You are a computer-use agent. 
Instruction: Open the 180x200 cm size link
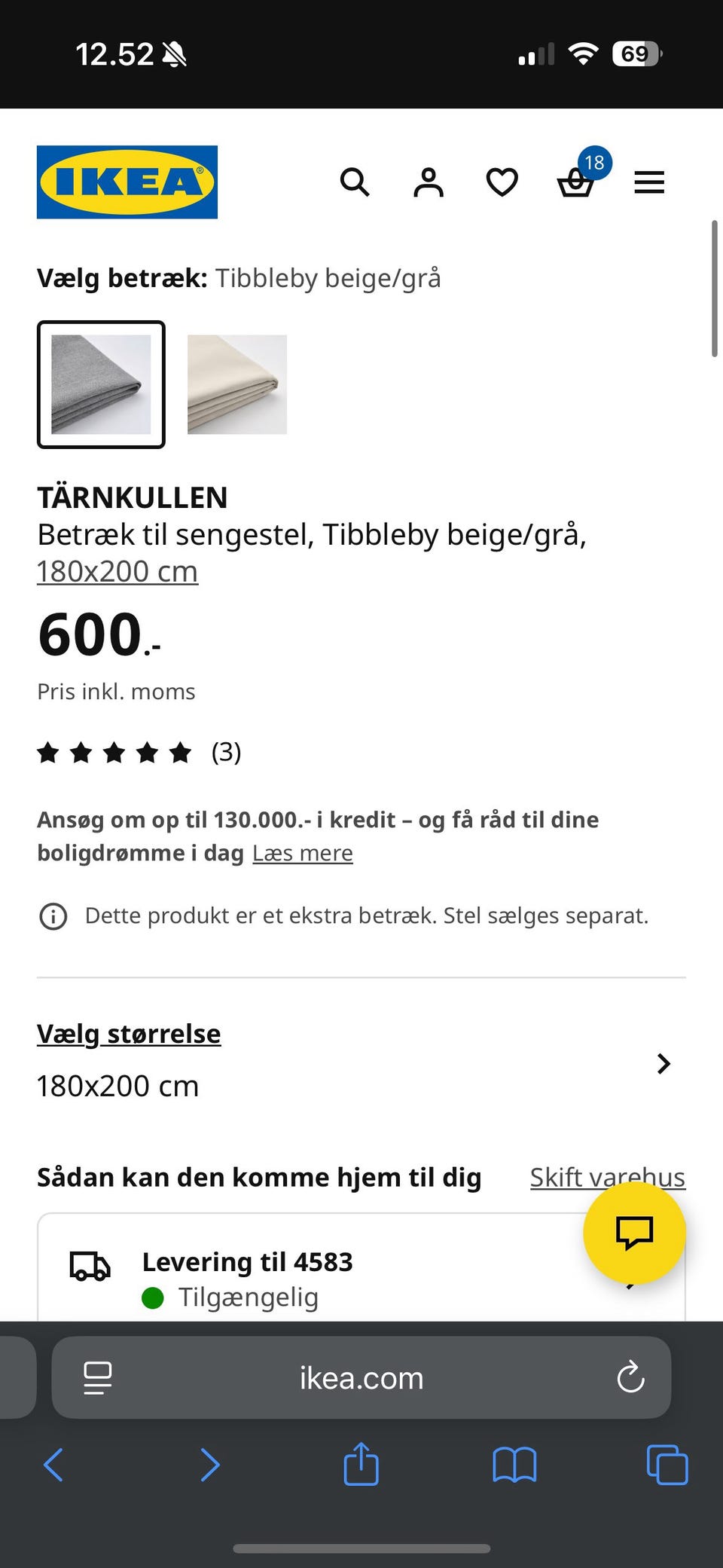[117, 570]
